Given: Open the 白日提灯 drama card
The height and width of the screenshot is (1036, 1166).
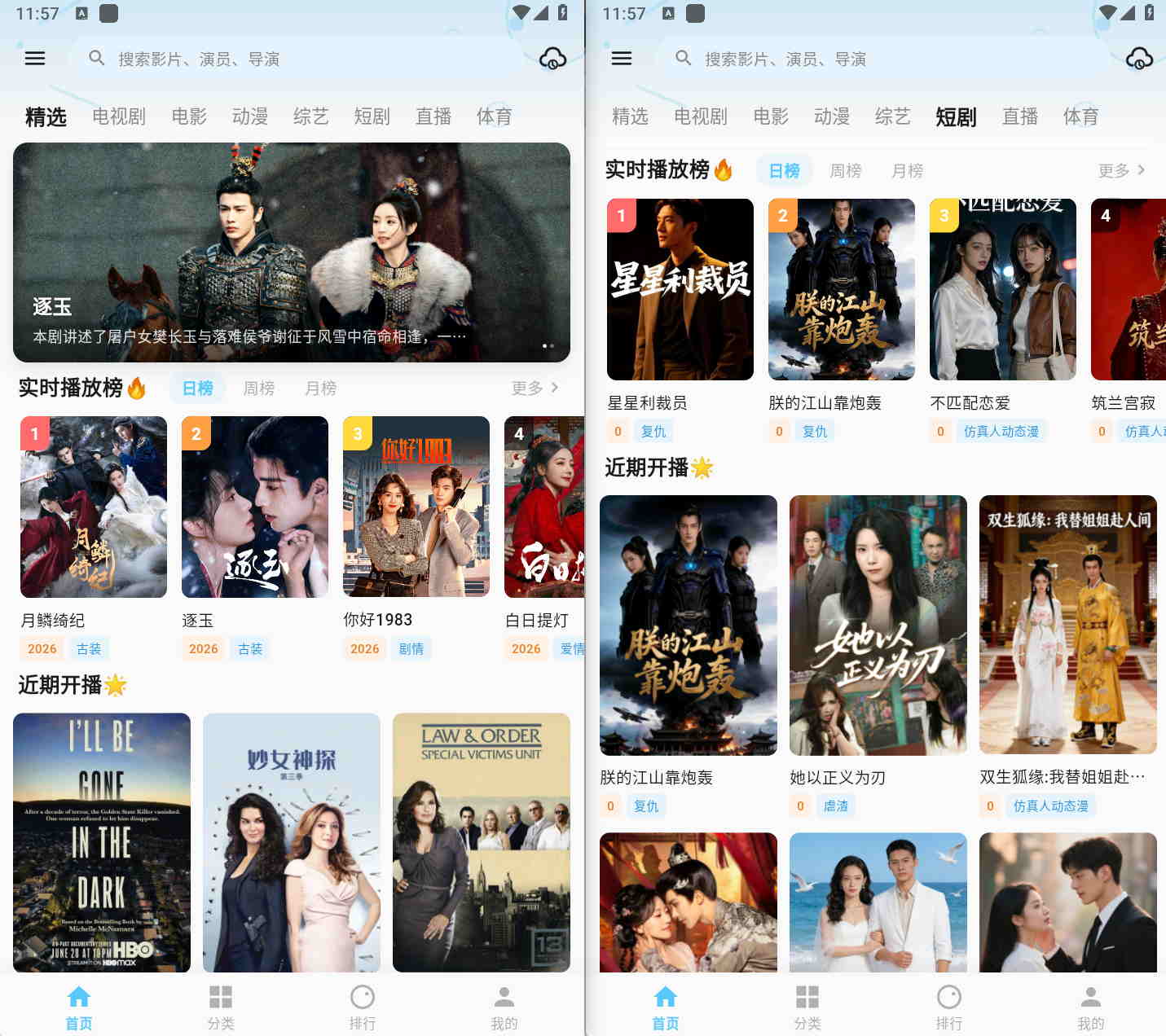Looking at the screenshot, I should point(544,507).
